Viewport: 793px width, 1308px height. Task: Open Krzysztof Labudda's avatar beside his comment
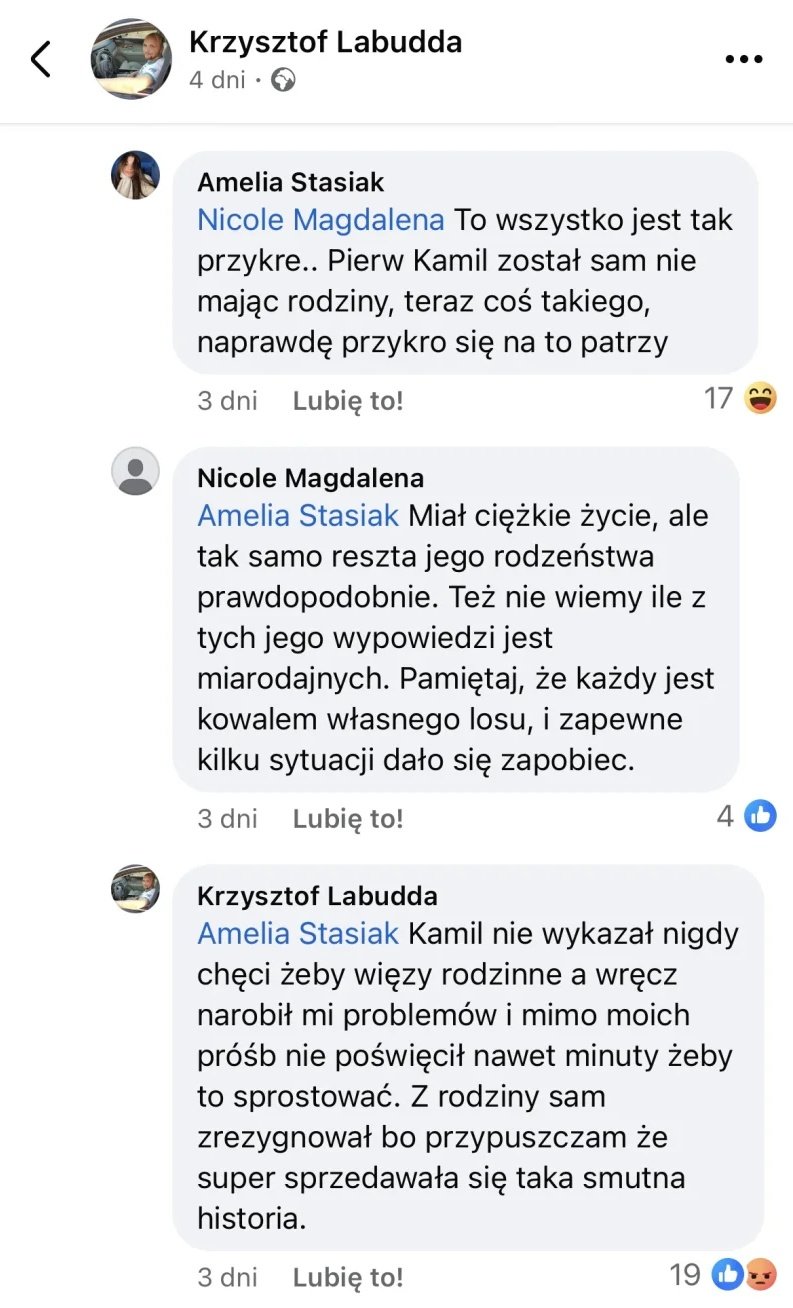coord(135,888)
